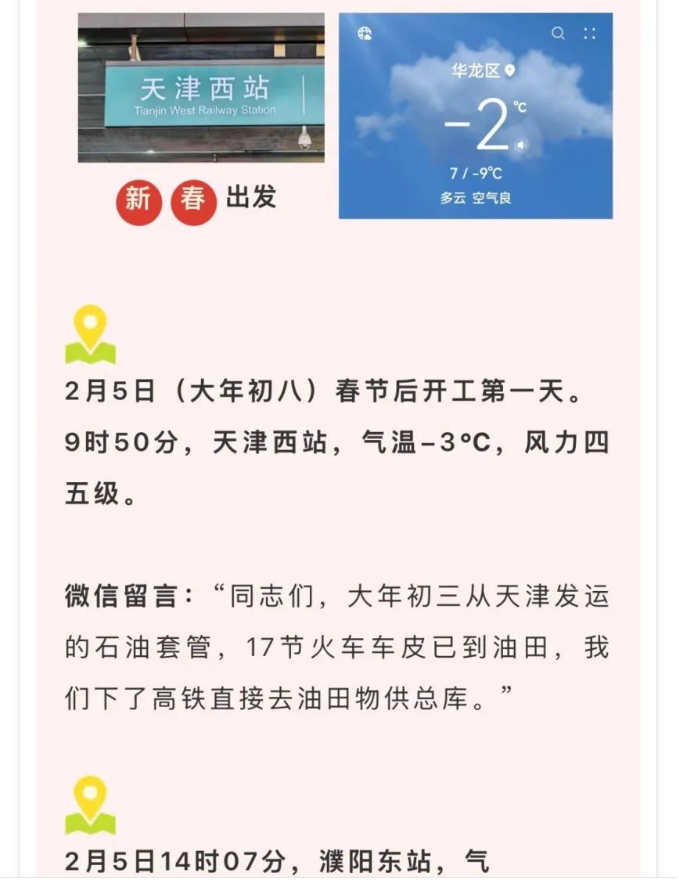Open the Tianjin West Railway Station photo
679x880 pixels.
(201, 88)
